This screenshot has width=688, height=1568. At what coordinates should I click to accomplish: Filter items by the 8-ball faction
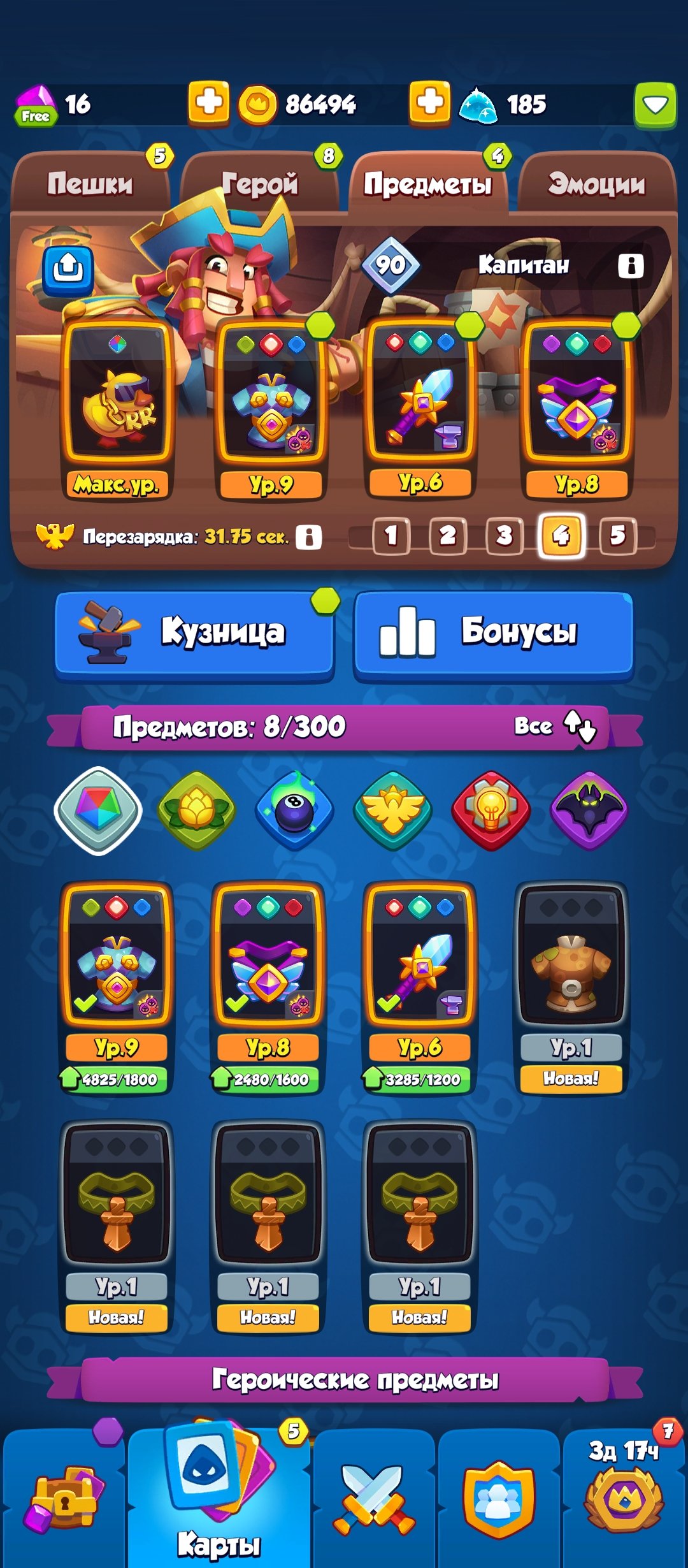click(x=294, y=810)
